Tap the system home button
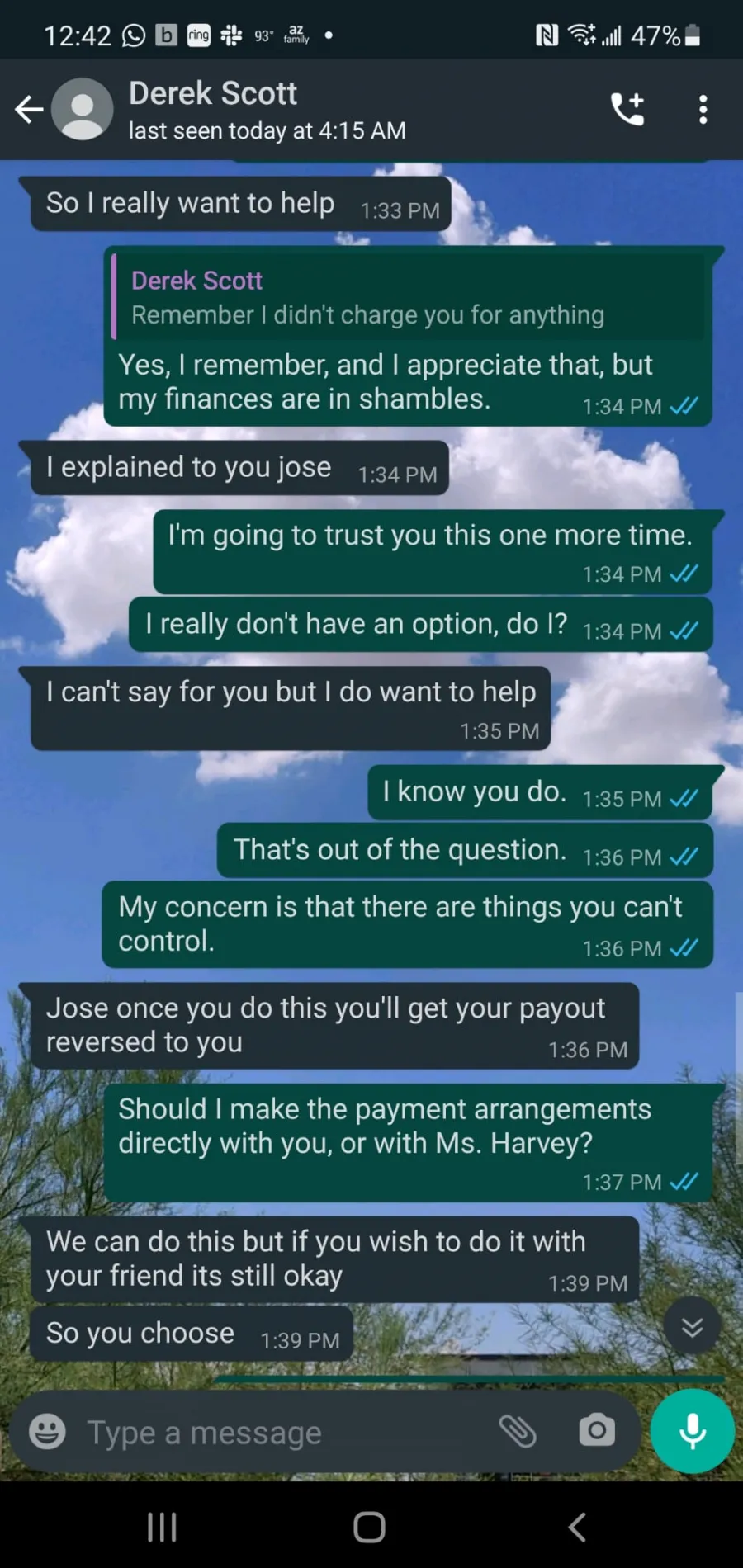743x1568 pixels. tap(369, 1528)
